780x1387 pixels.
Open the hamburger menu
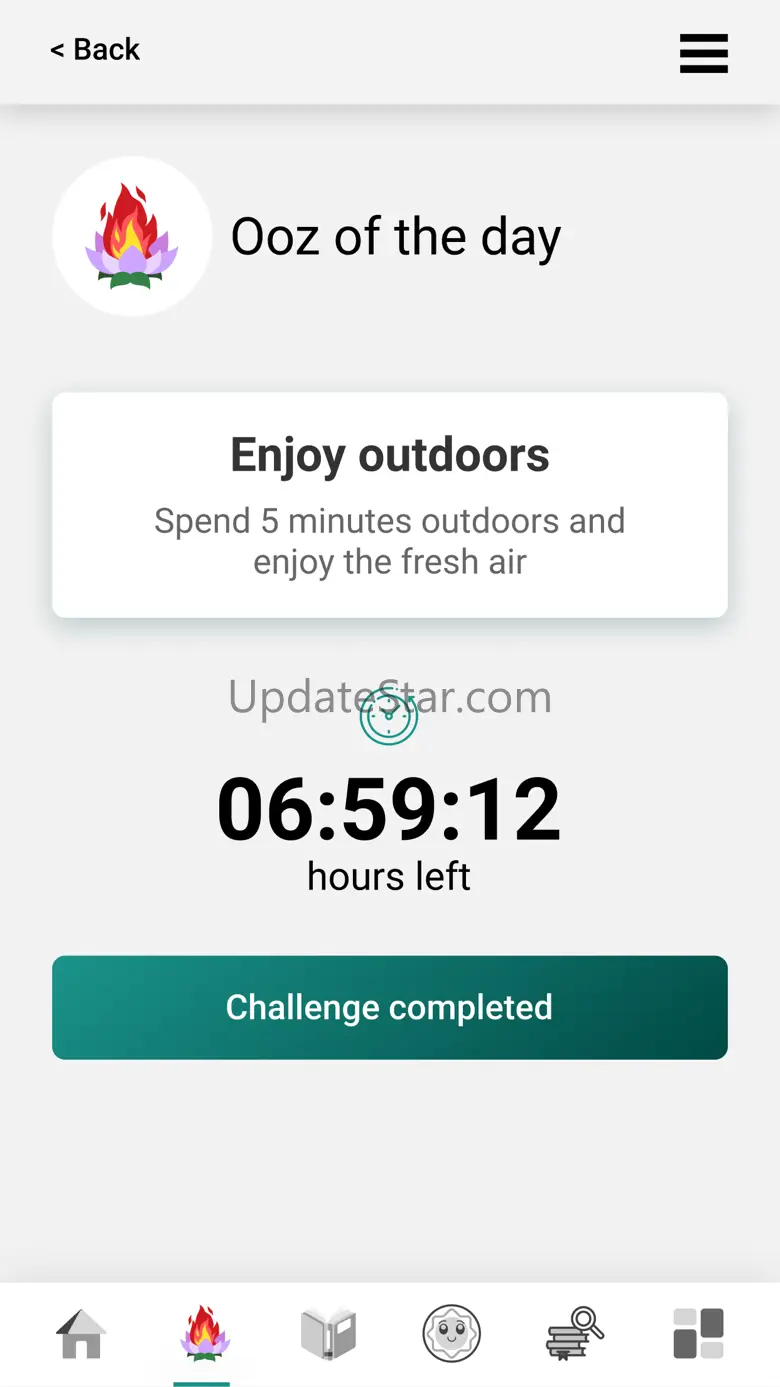pos(704,53)
